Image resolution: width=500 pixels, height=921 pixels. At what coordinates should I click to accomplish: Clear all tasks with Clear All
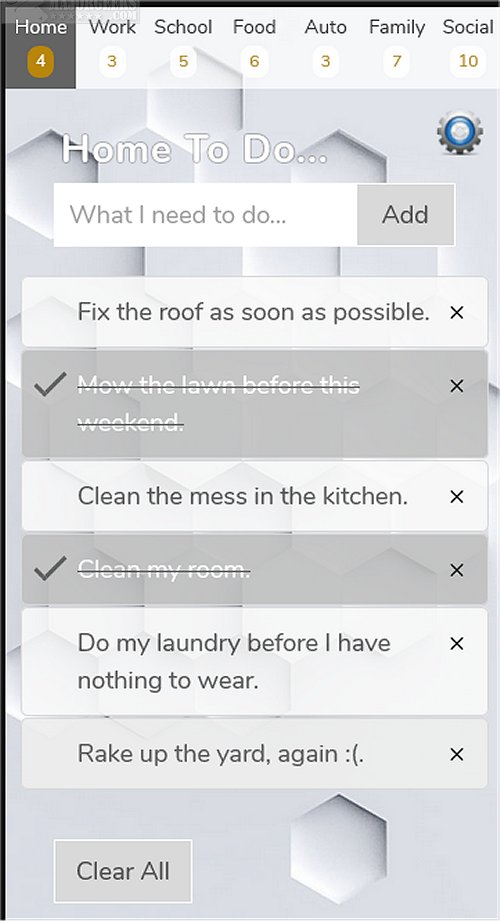pos(123,871)
